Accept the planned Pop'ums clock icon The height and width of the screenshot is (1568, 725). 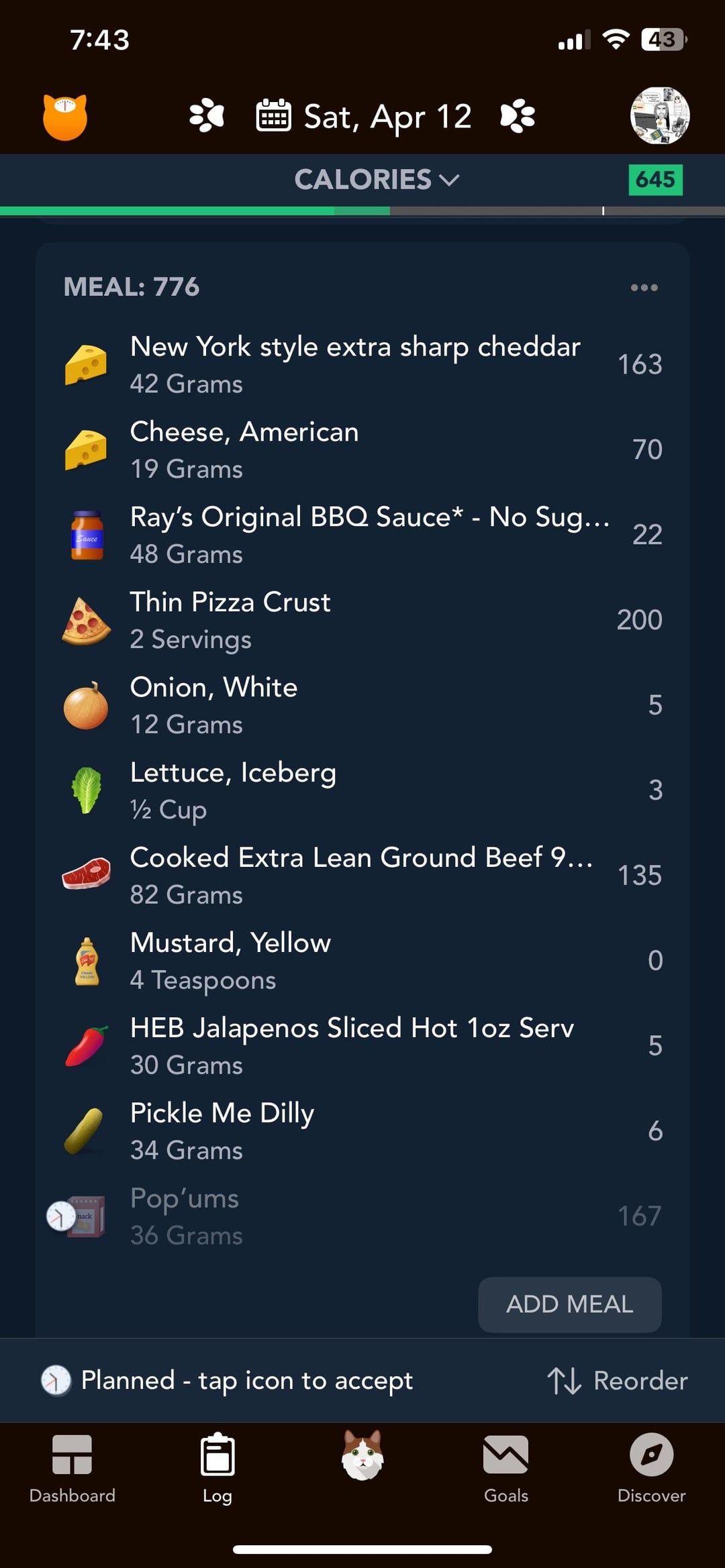[x=61, y=1216]
